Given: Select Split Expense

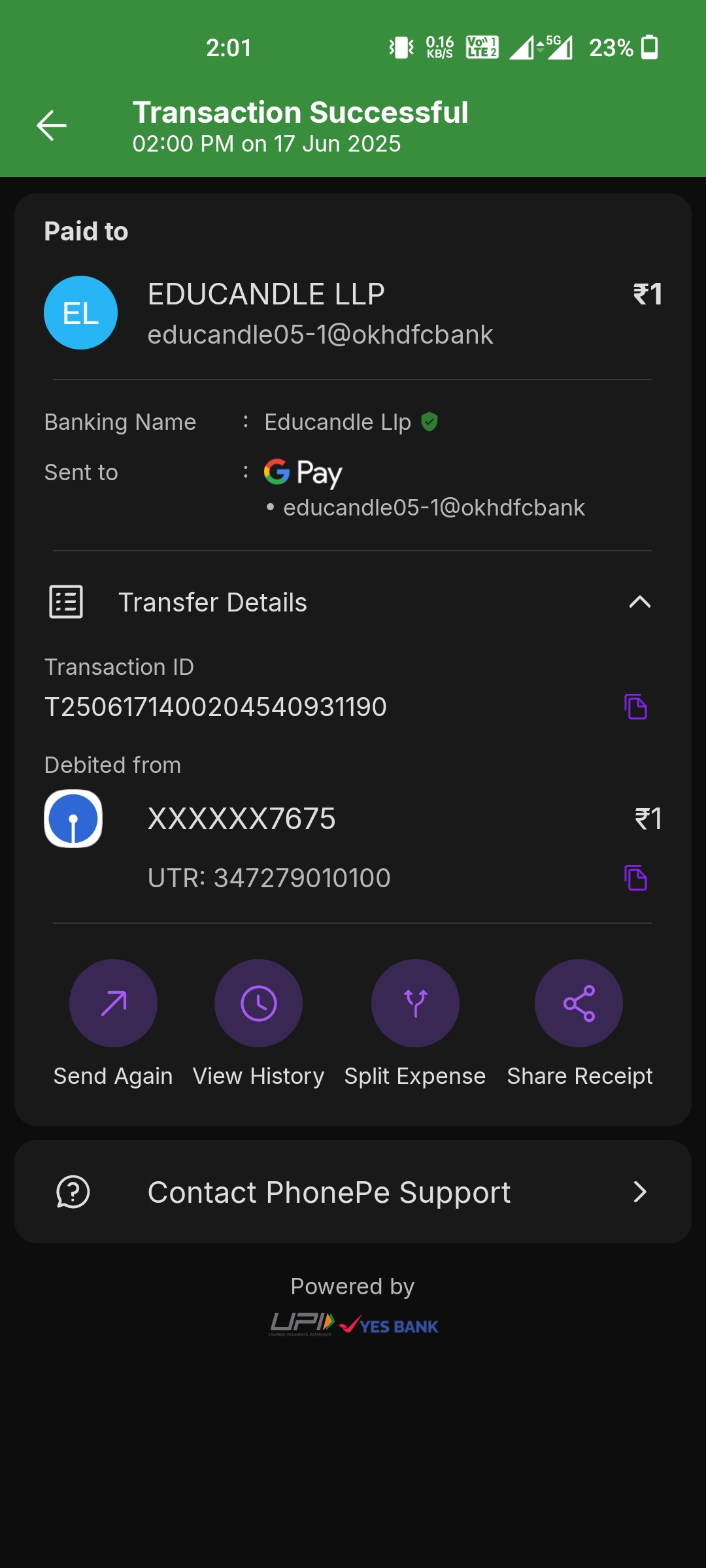Looking at the screenshot, I should [415, 1003].
